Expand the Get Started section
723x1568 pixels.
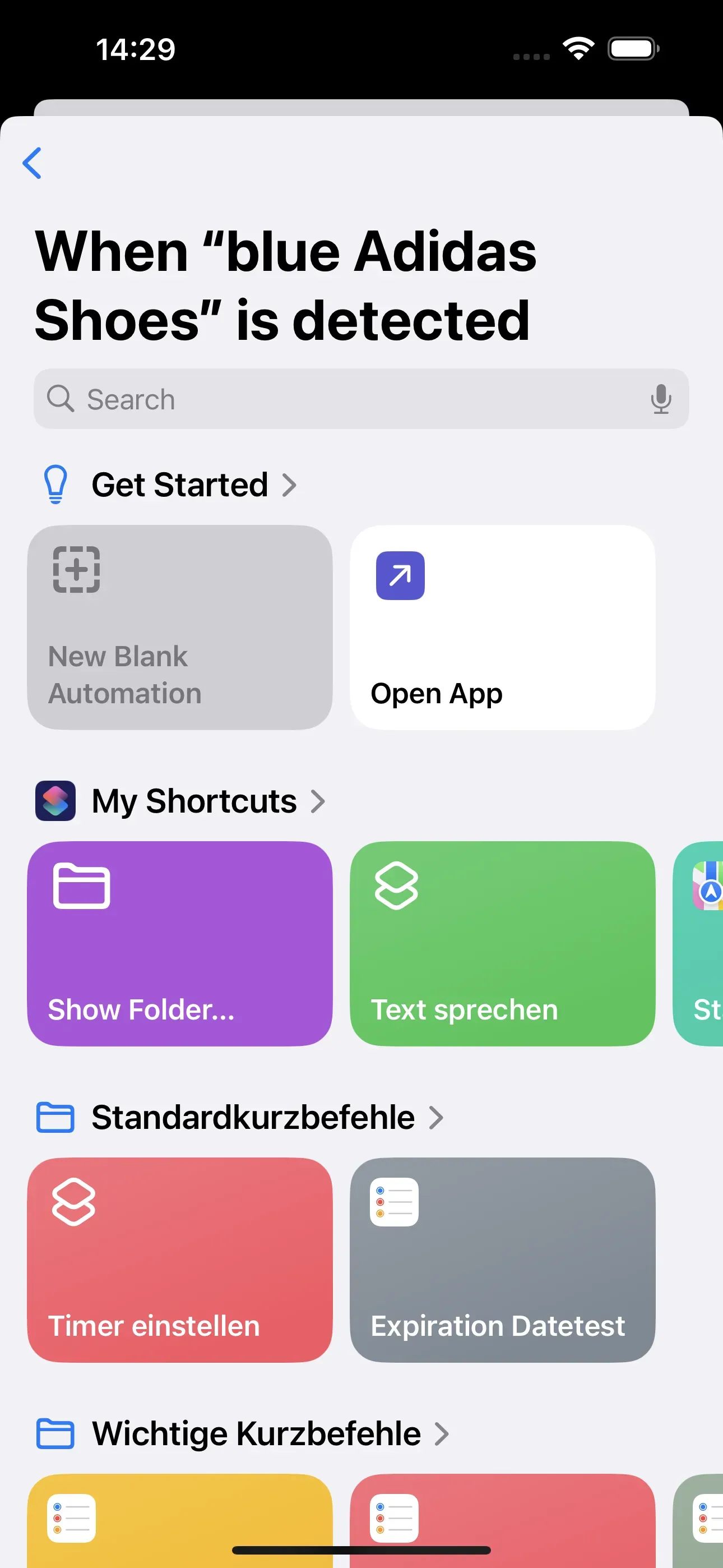click(291, 485)
